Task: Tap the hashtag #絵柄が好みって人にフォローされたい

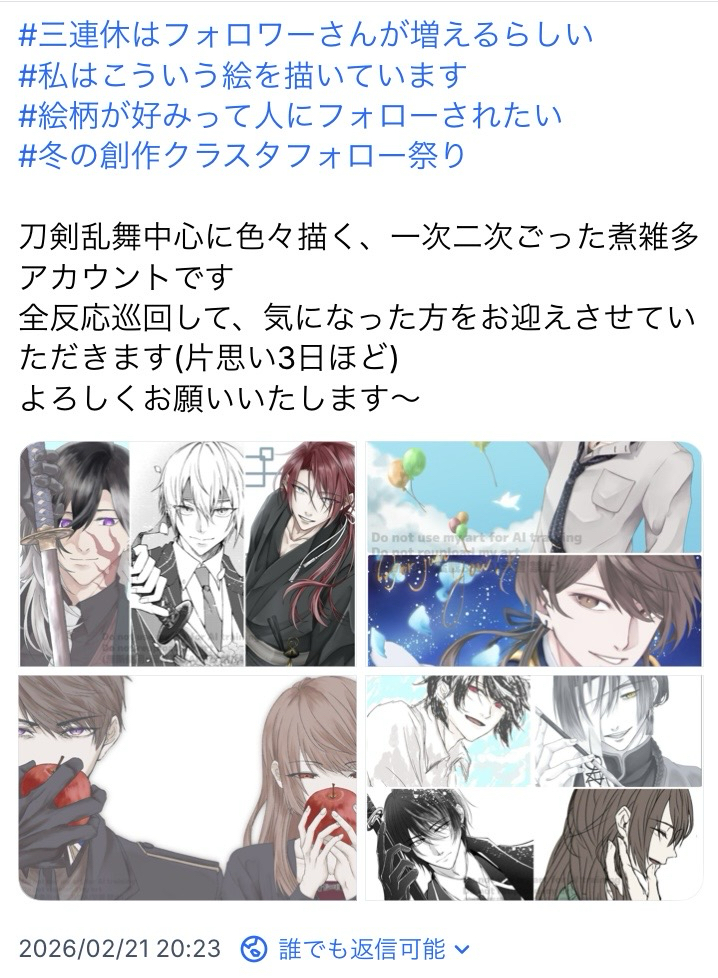Action: pyautogui.click(x=290, y=116)
